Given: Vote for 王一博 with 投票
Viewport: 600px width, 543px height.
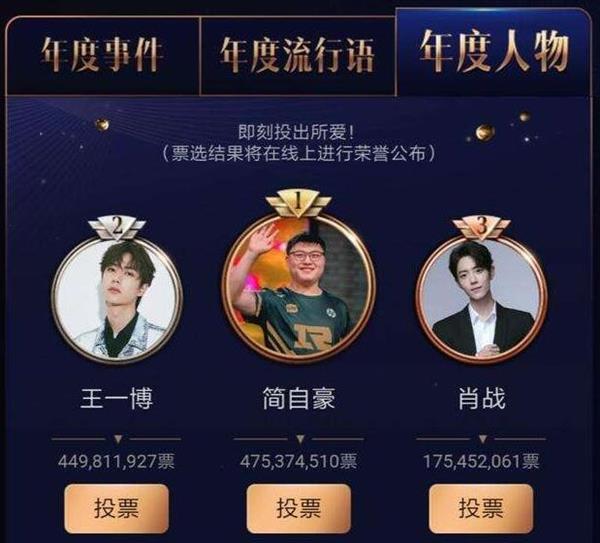Looking at the screenshot, I should click(116, 508).
